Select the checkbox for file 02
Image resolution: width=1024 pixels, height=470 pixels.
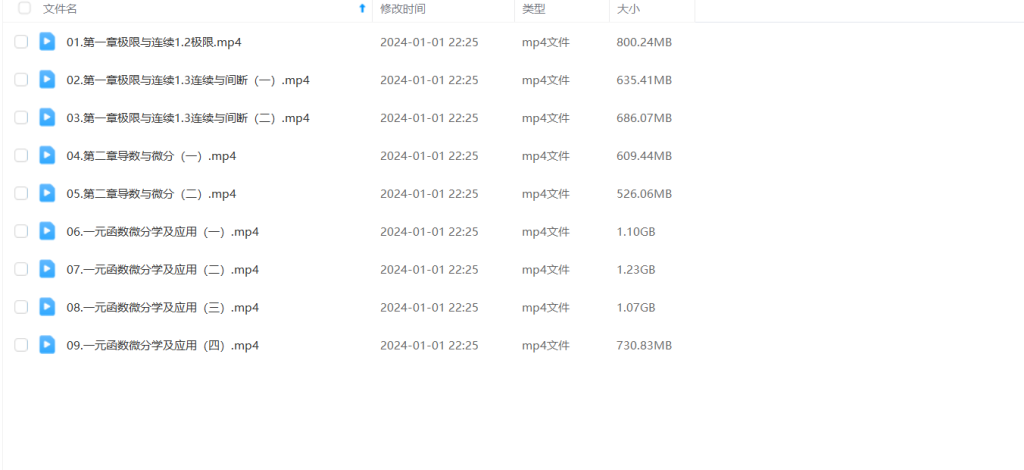21,80
